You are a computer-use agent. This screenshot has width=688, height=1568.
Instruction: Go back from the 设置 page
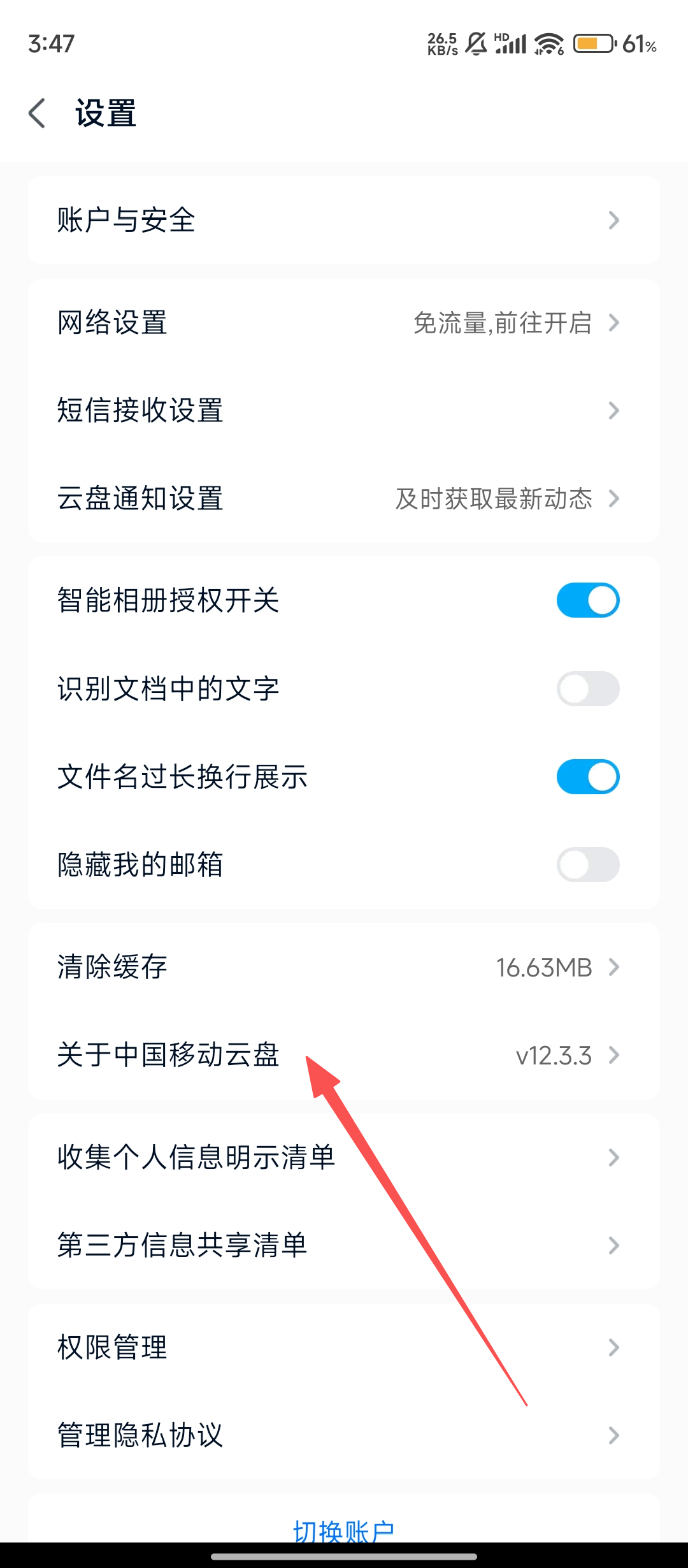point(38,113)
